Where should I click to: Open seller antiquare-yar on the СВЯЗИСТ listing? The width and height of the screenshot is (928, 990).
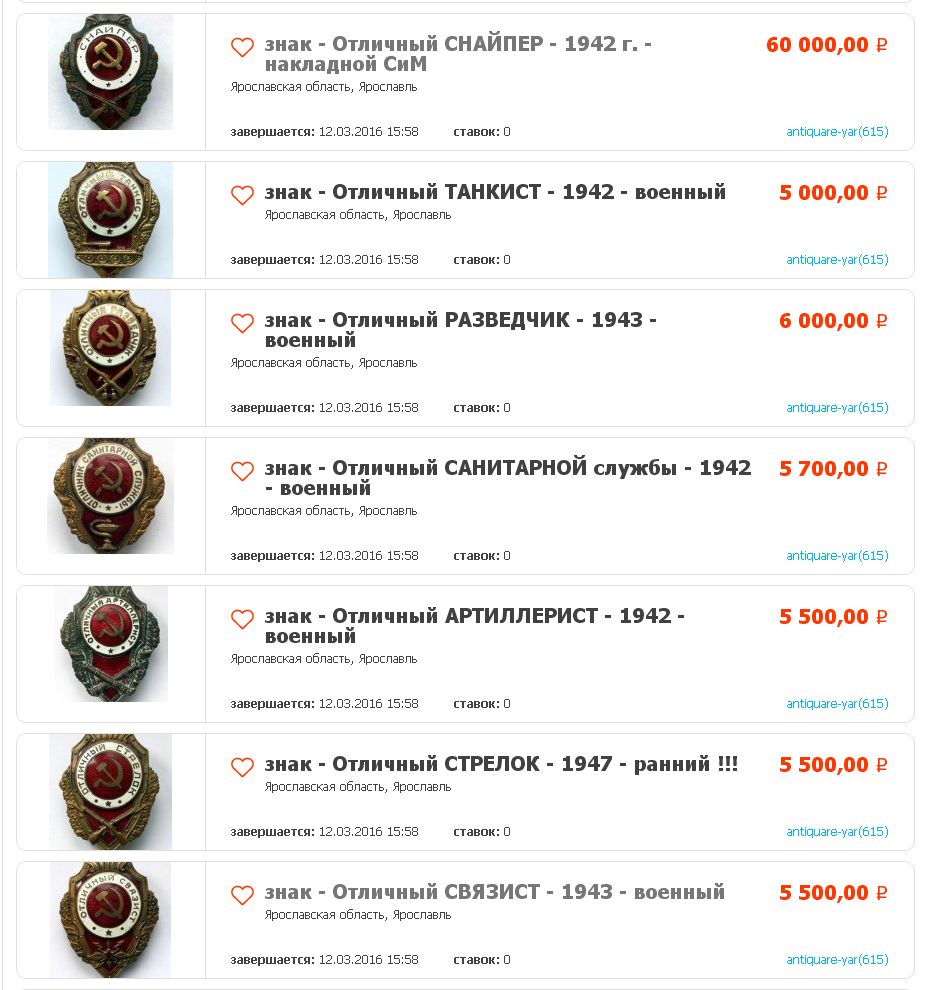[x=836, y=959]
